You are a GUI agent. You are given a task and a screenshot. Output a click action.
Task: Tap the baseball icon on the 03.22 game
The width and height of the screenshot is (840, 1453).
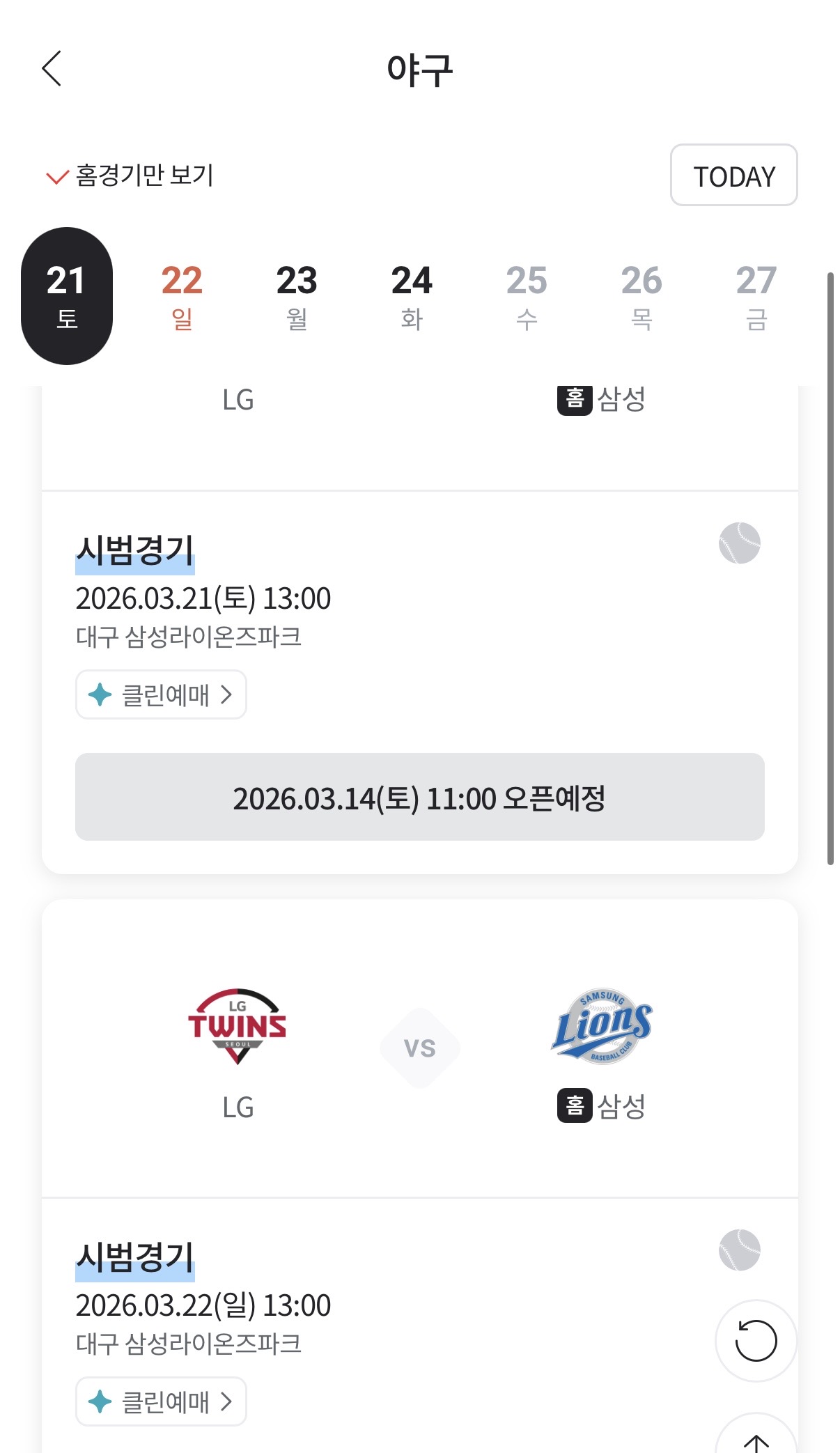point(740,1250)
